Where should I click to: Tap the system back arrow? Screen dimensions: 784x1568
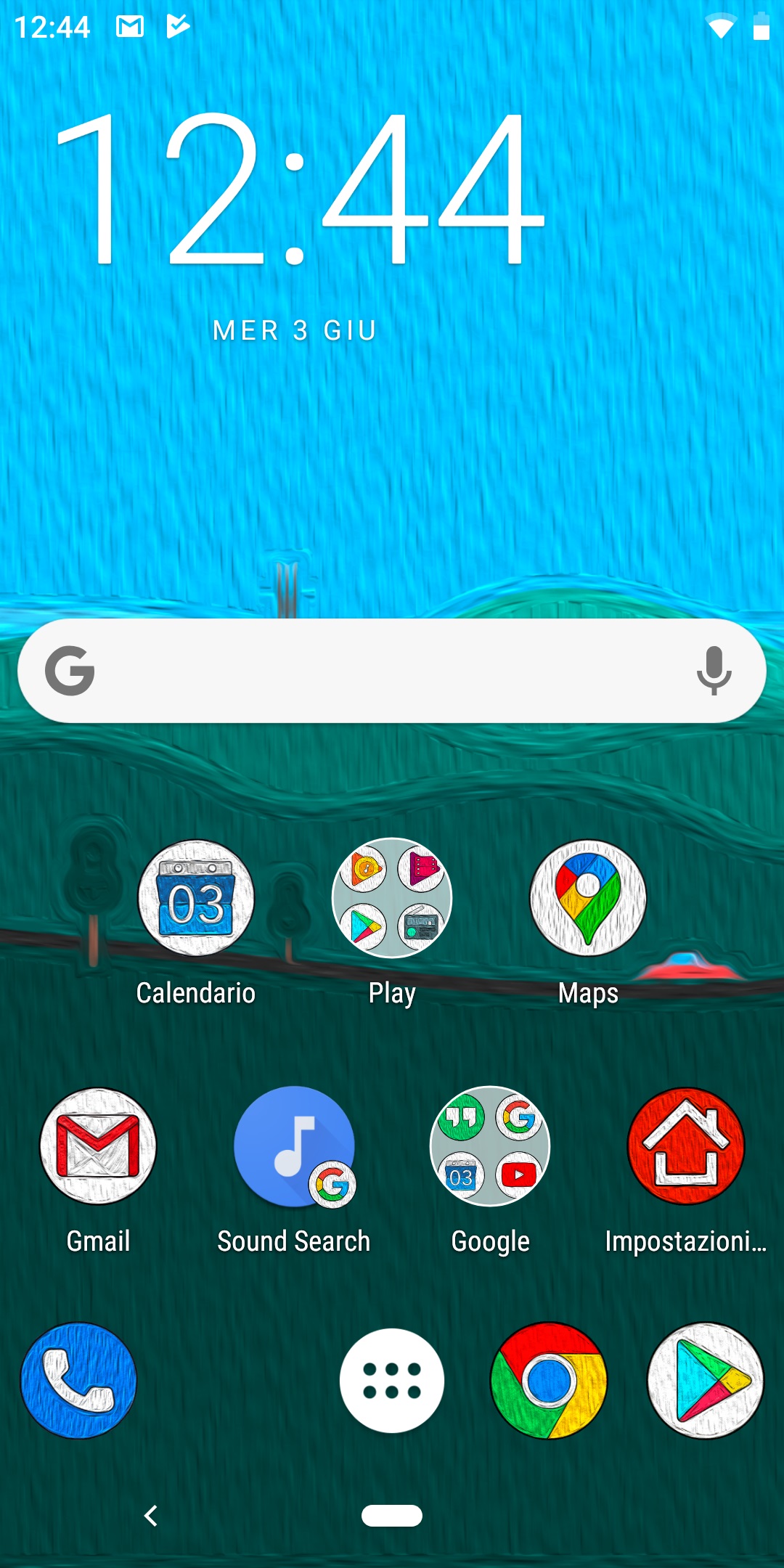coord(151,1516)
